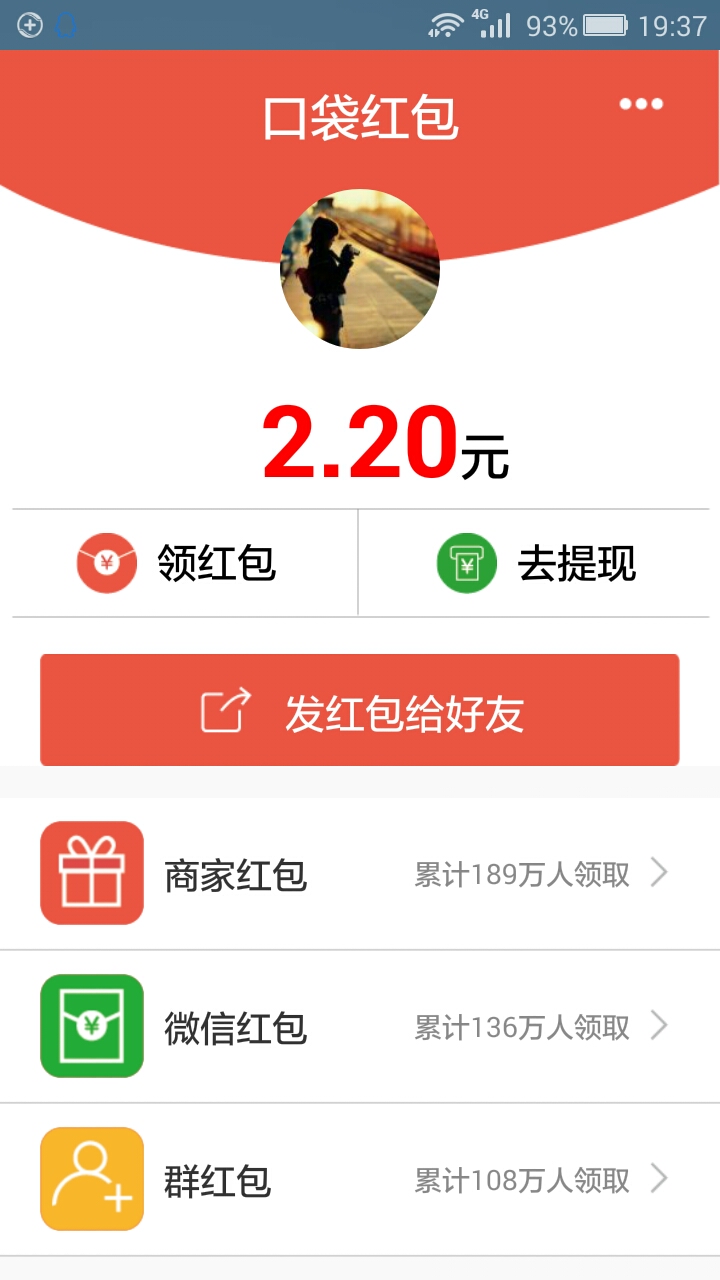
Task: Tap the 发红包给好友 button
Action: click(358, 709)
